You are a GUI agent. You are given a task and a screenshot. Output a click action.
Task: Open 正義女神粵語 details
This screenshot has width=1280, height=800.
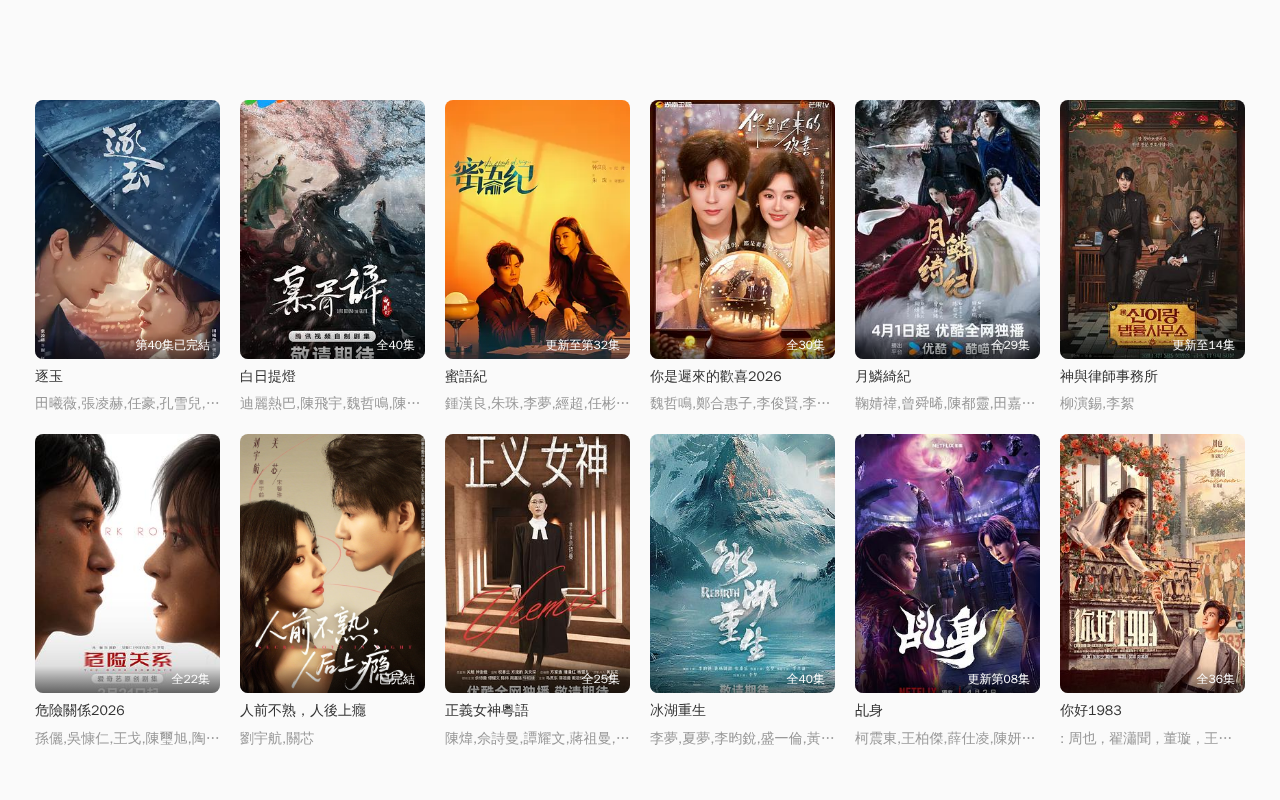[x=537, y=563]
